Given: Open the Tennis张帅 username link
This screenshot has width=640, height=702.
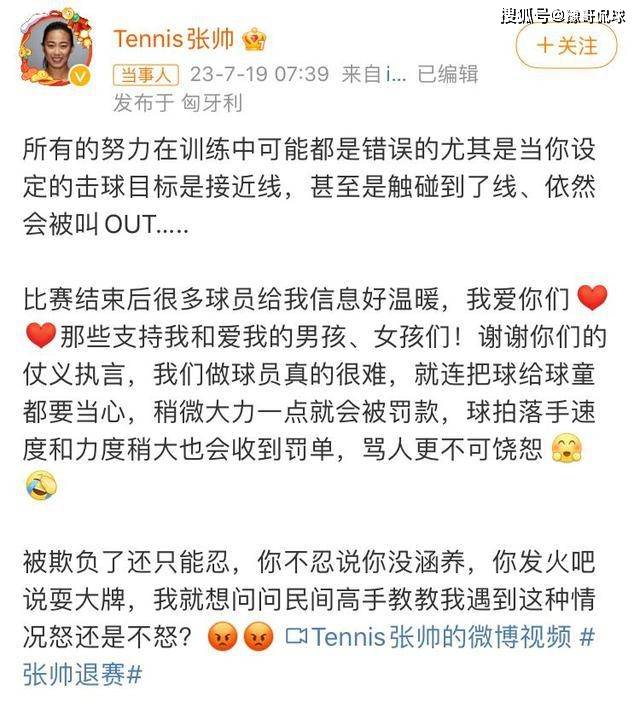Looking at the screenshot, I should 173,39.
